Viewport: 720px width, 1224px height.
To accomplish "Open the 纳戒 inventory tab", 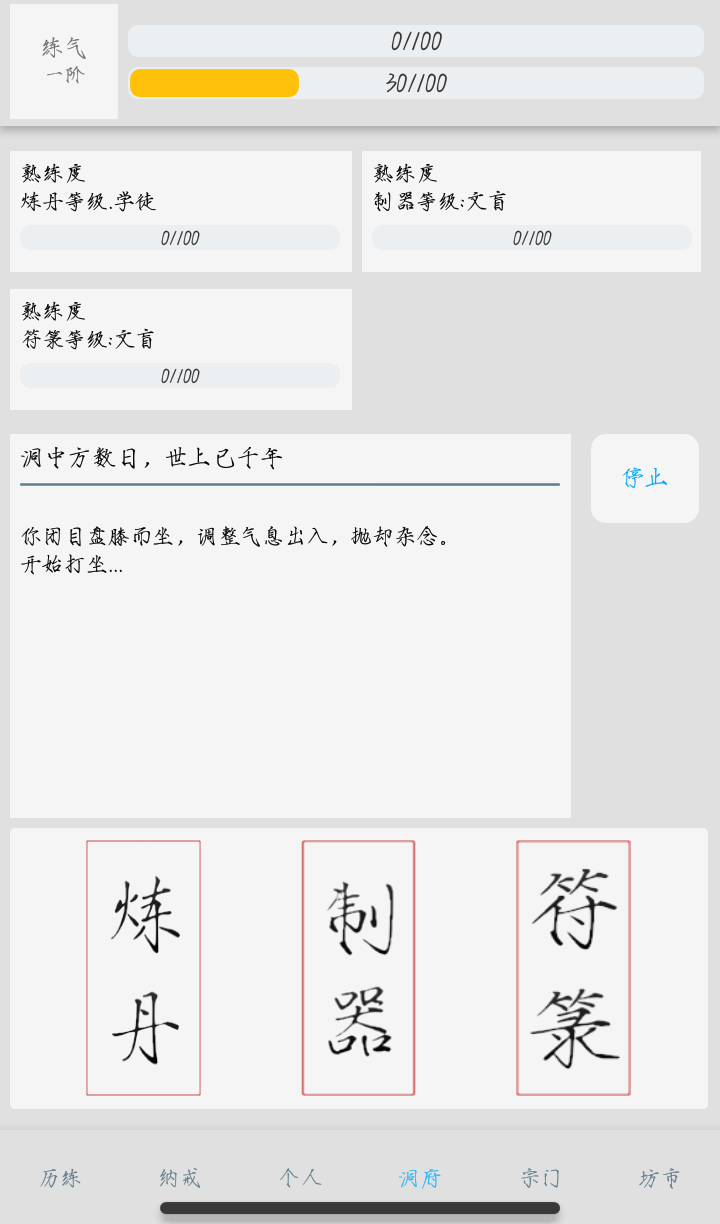I will pos(179,1178).
